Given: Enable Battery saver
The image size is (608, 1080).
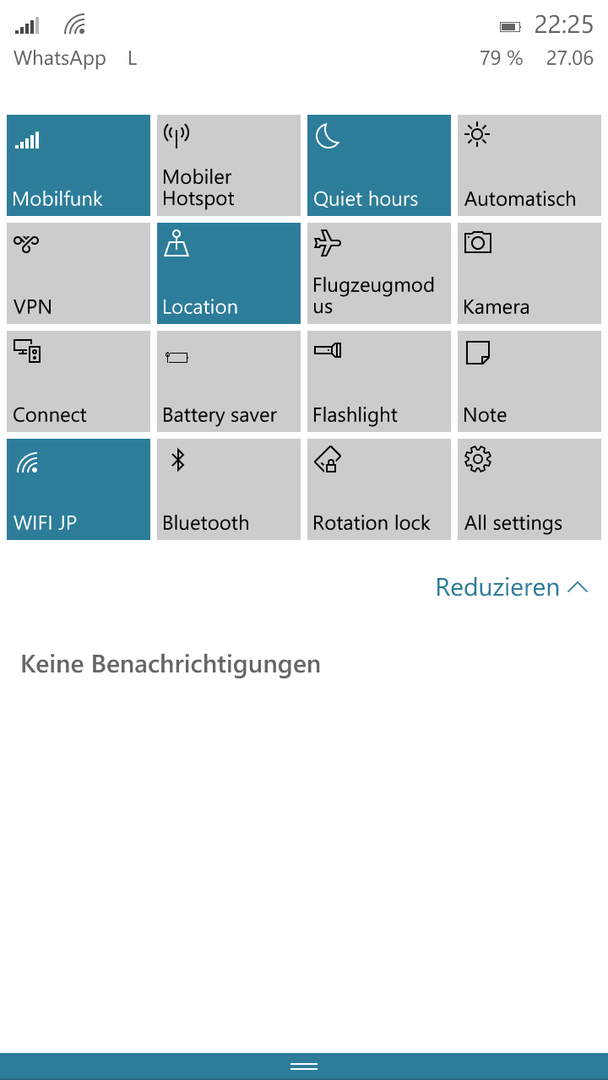Looking at the screenshot, I should click(x=229, y=382).
